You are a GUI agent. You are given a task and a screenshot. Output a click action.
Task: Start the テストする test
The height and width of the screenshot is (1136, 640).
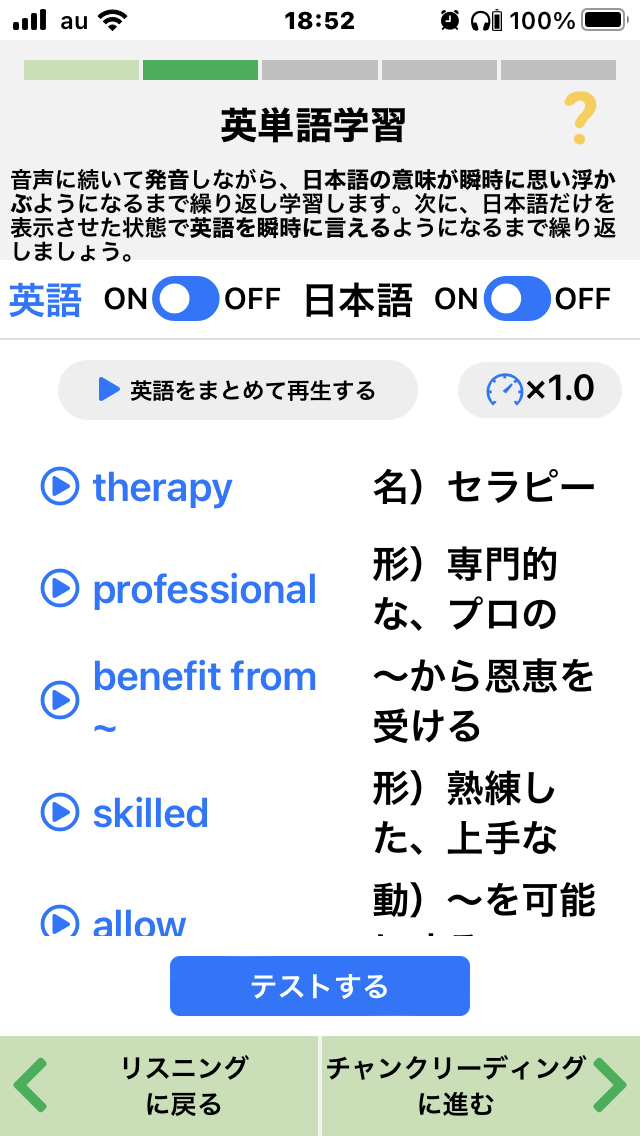(x=320, y=985)
